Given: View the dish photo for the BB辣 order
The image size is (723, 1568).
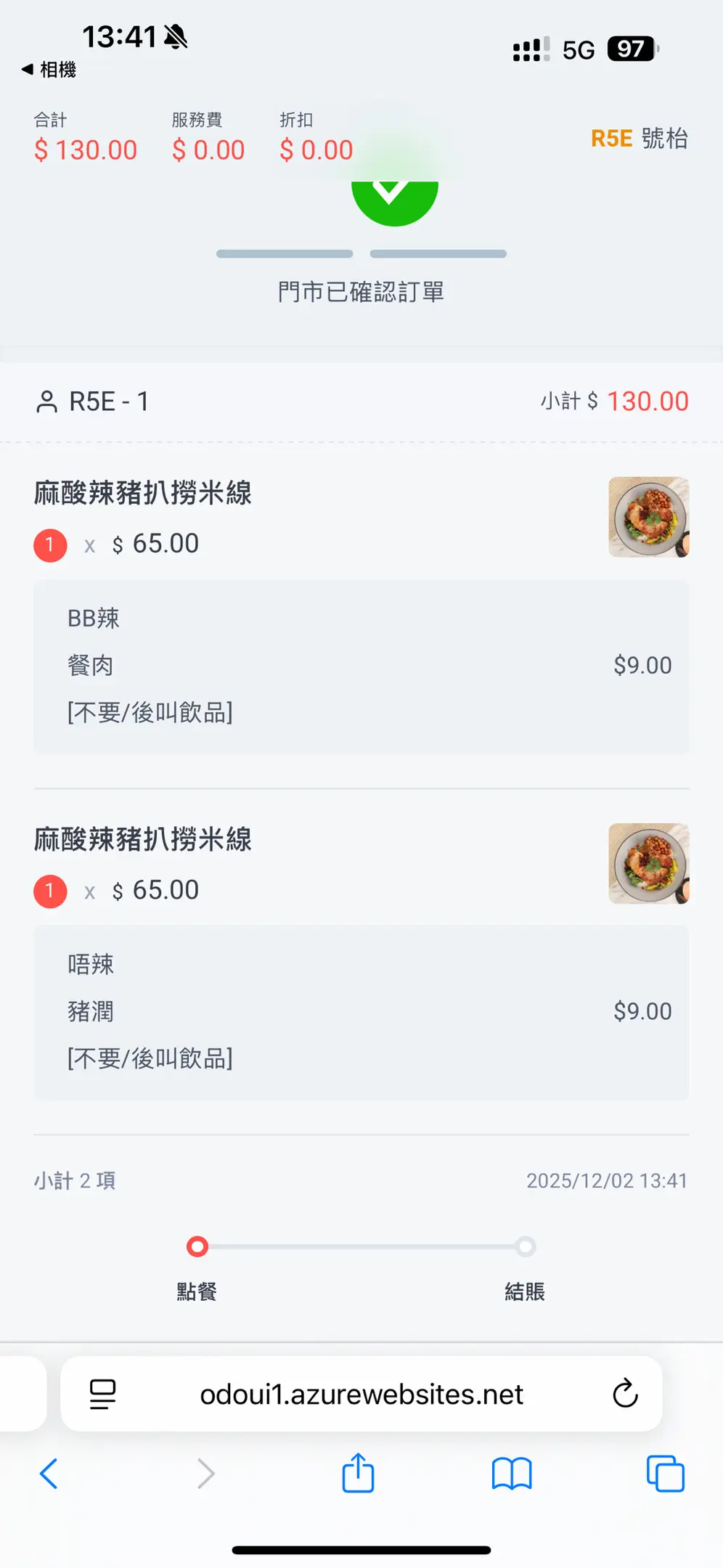Looking at the screenshot, I should (648, 517).
